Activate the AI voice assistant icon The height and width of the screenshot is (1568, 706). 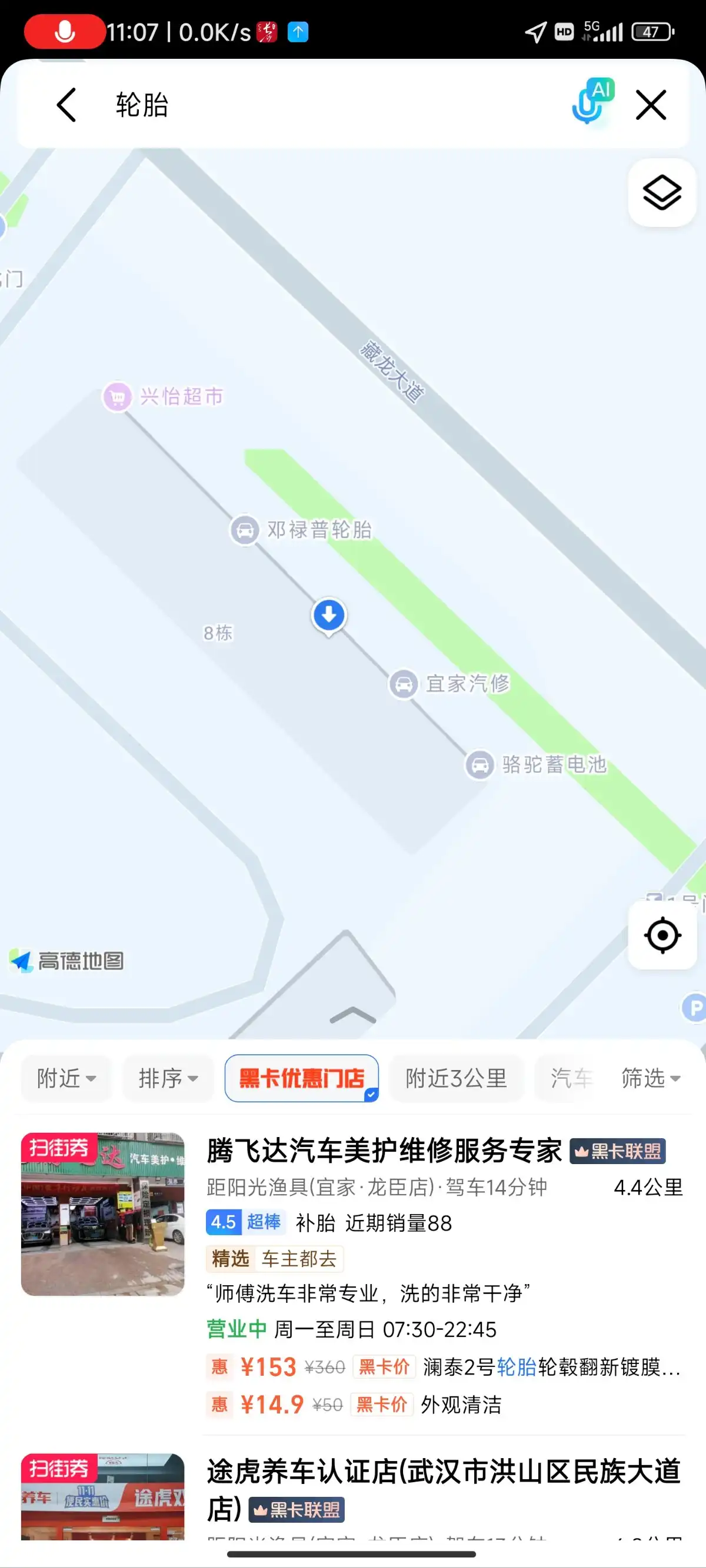[592, 102]
